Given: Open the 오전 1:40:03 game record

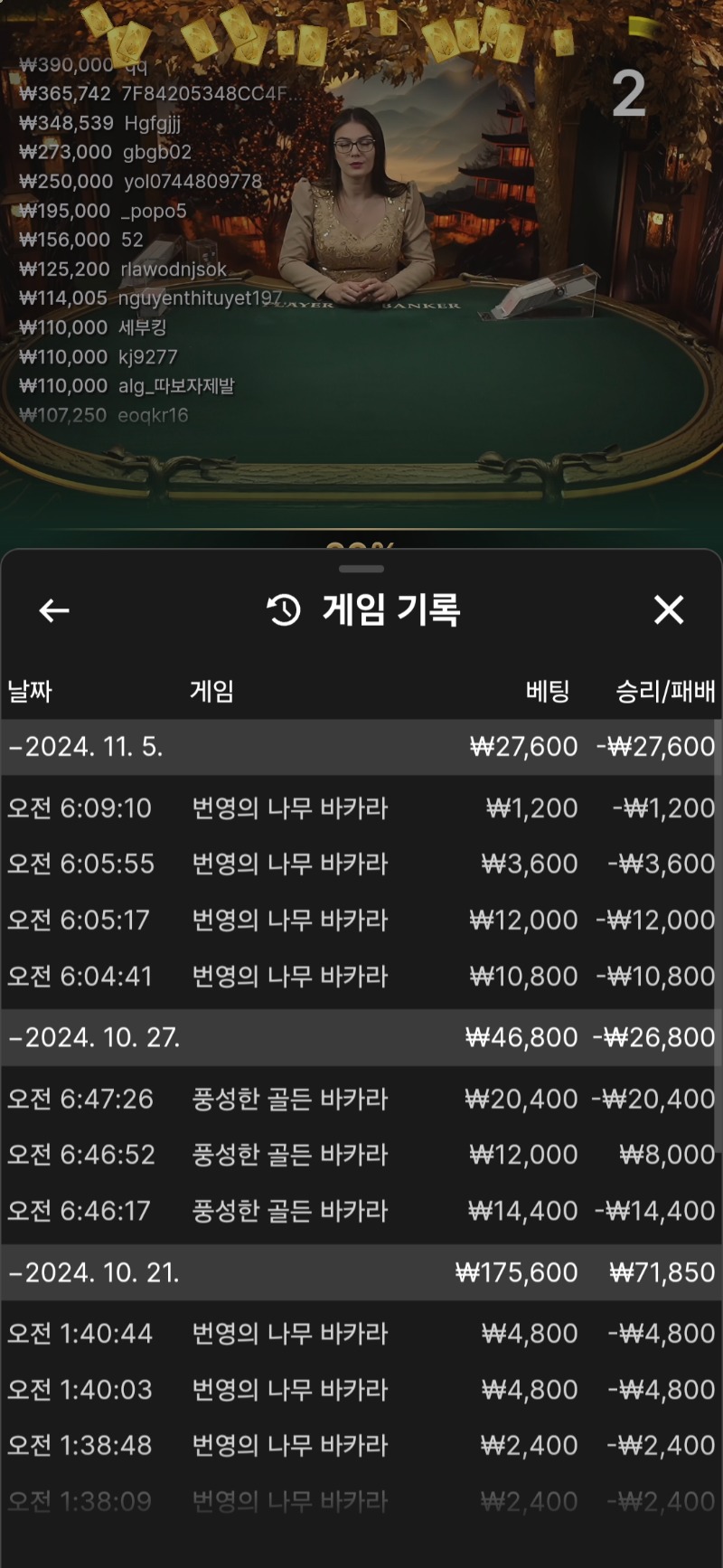Looking at the screenshot, I should click(x=361, y=1389).
